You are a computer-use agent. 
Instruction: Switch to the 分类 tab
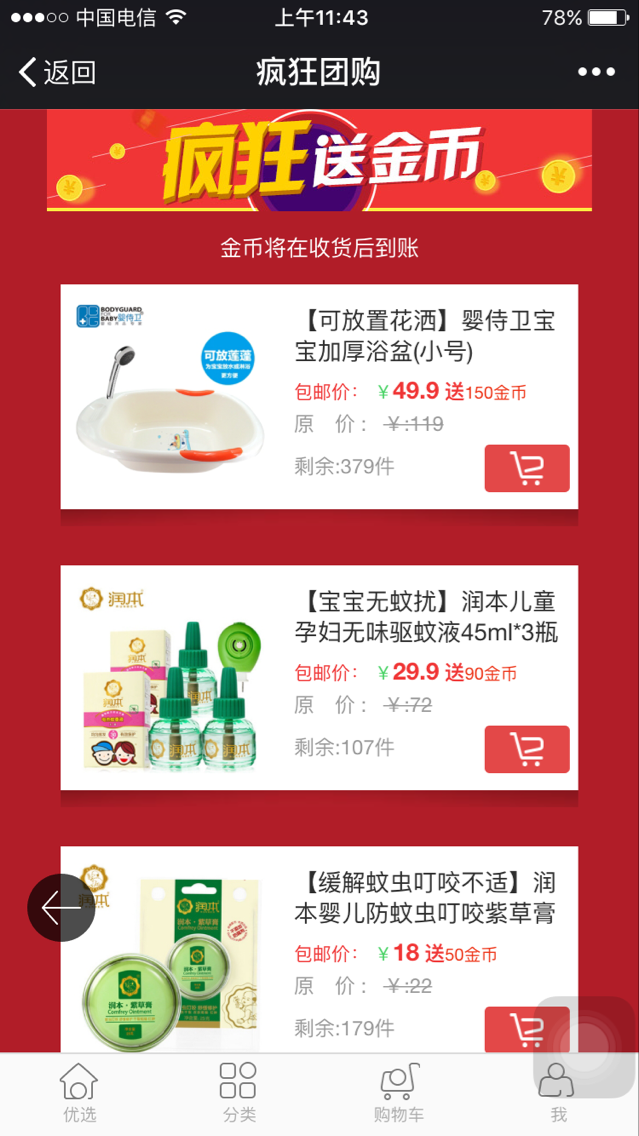pos(238,1093)
